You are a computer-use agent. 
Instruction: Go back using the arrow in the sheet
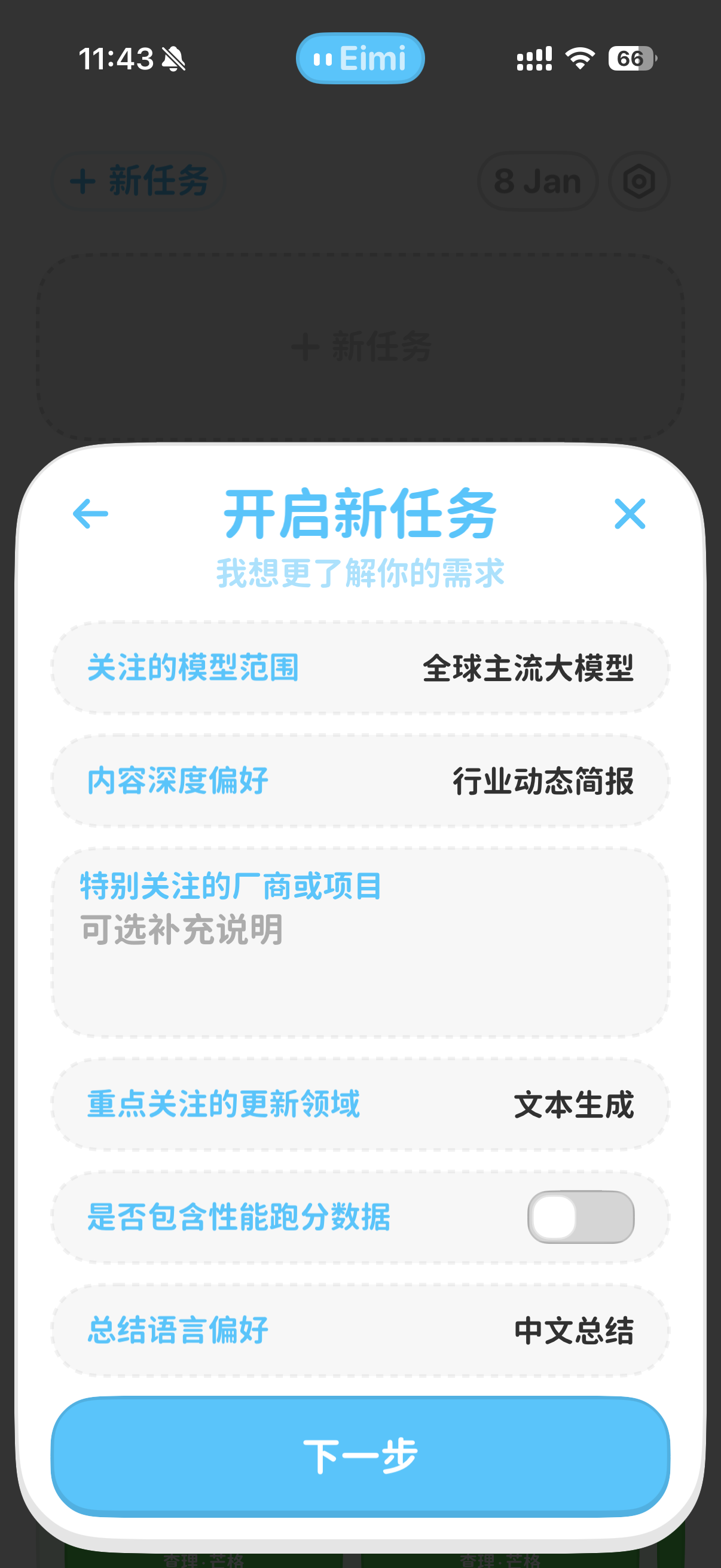pos(90,514)
